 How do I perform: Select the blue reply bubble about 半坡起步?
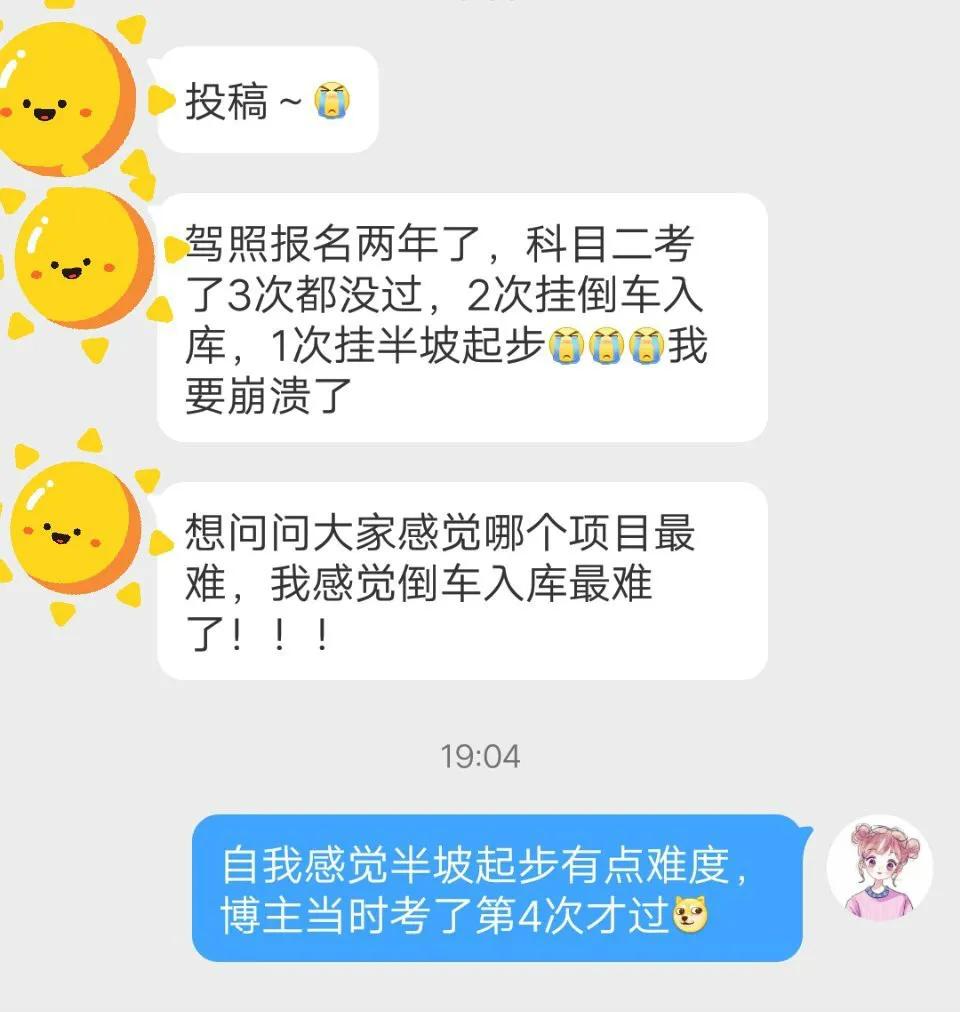click(500, 885)
